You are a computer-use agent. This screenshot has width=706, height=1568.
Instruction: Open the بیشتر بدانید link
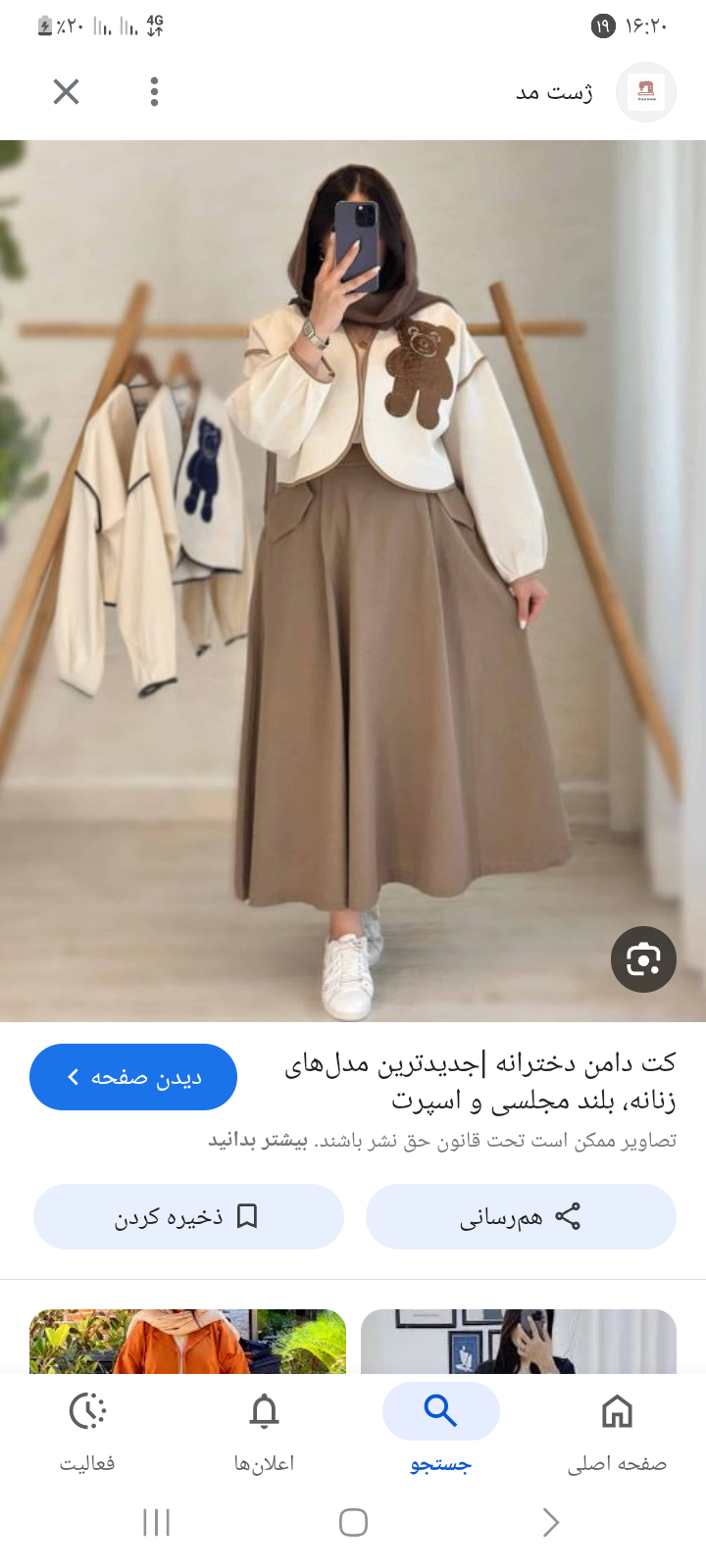[258, 1141]
